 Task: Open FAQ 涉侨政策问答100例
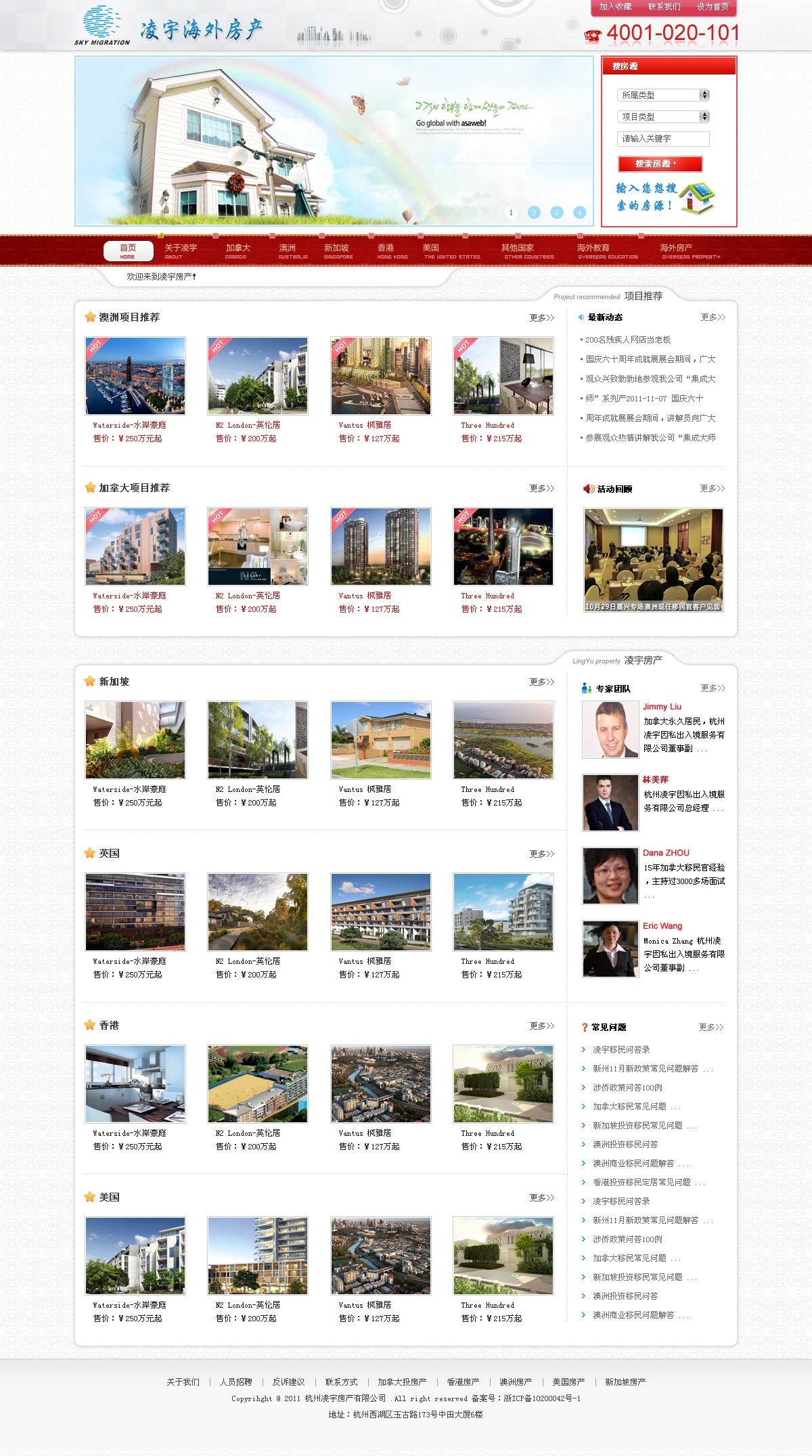pyautogui.click(x=627, y=1088)
